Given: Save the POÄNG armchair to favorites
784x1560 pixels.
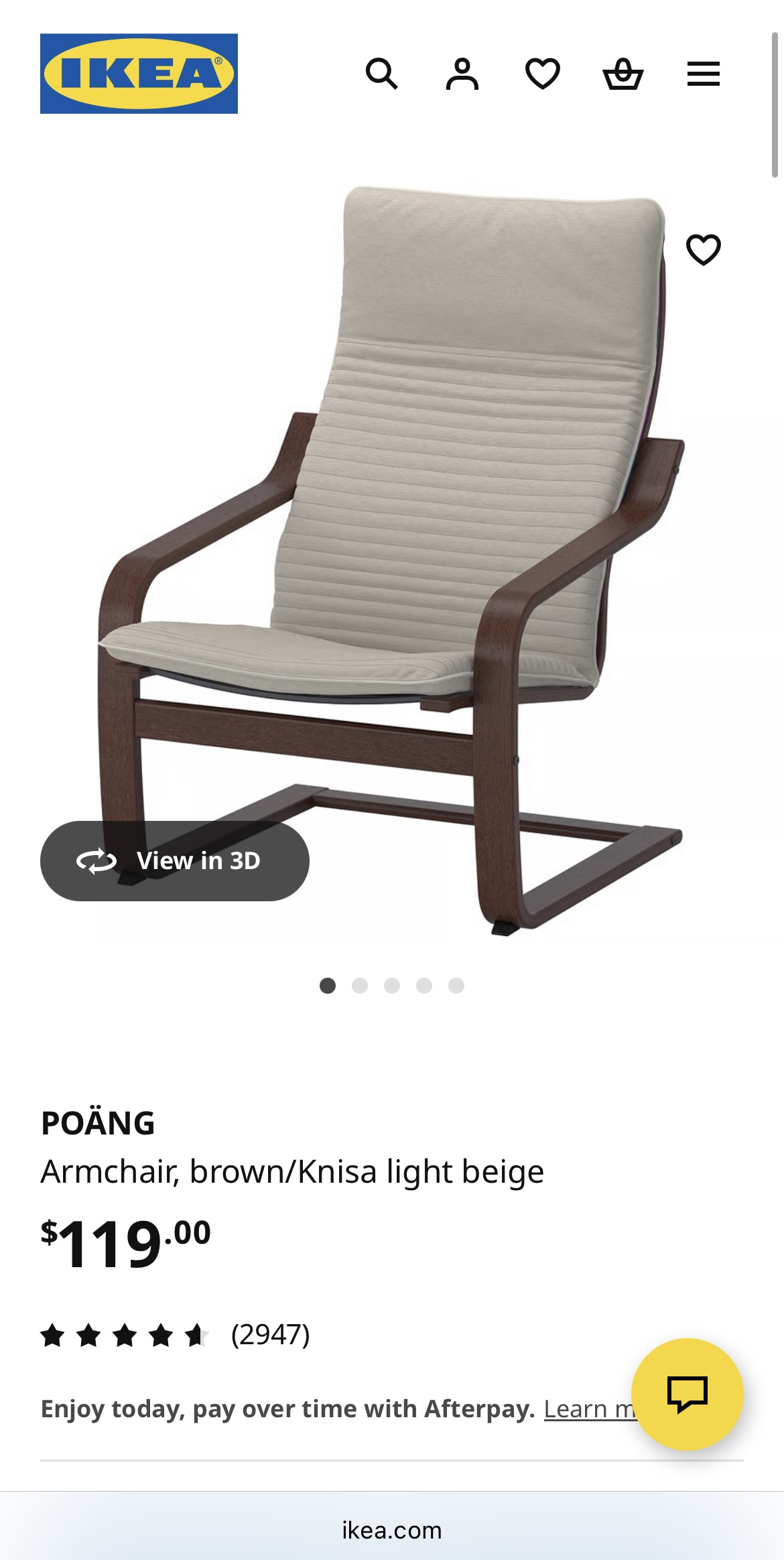Looking at the screenshot, I should click(704, 250).
